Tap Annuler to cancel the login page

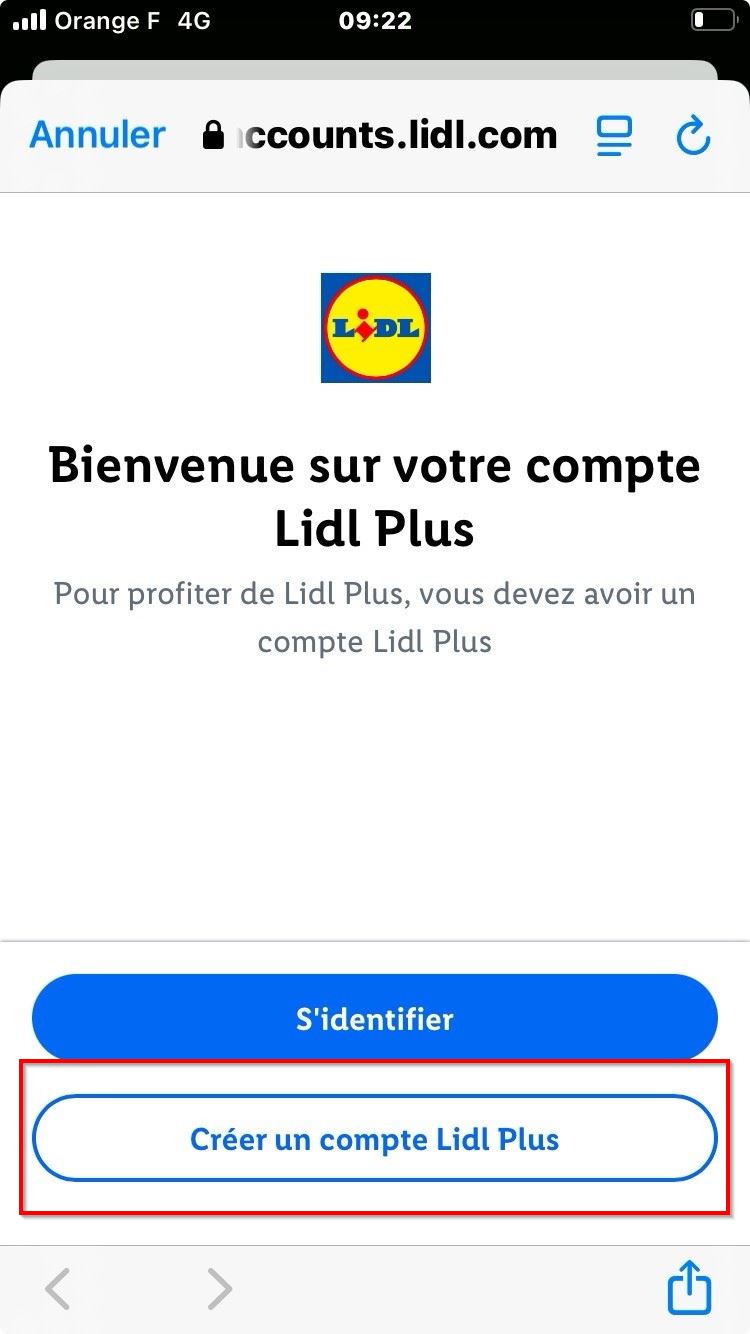97,135
